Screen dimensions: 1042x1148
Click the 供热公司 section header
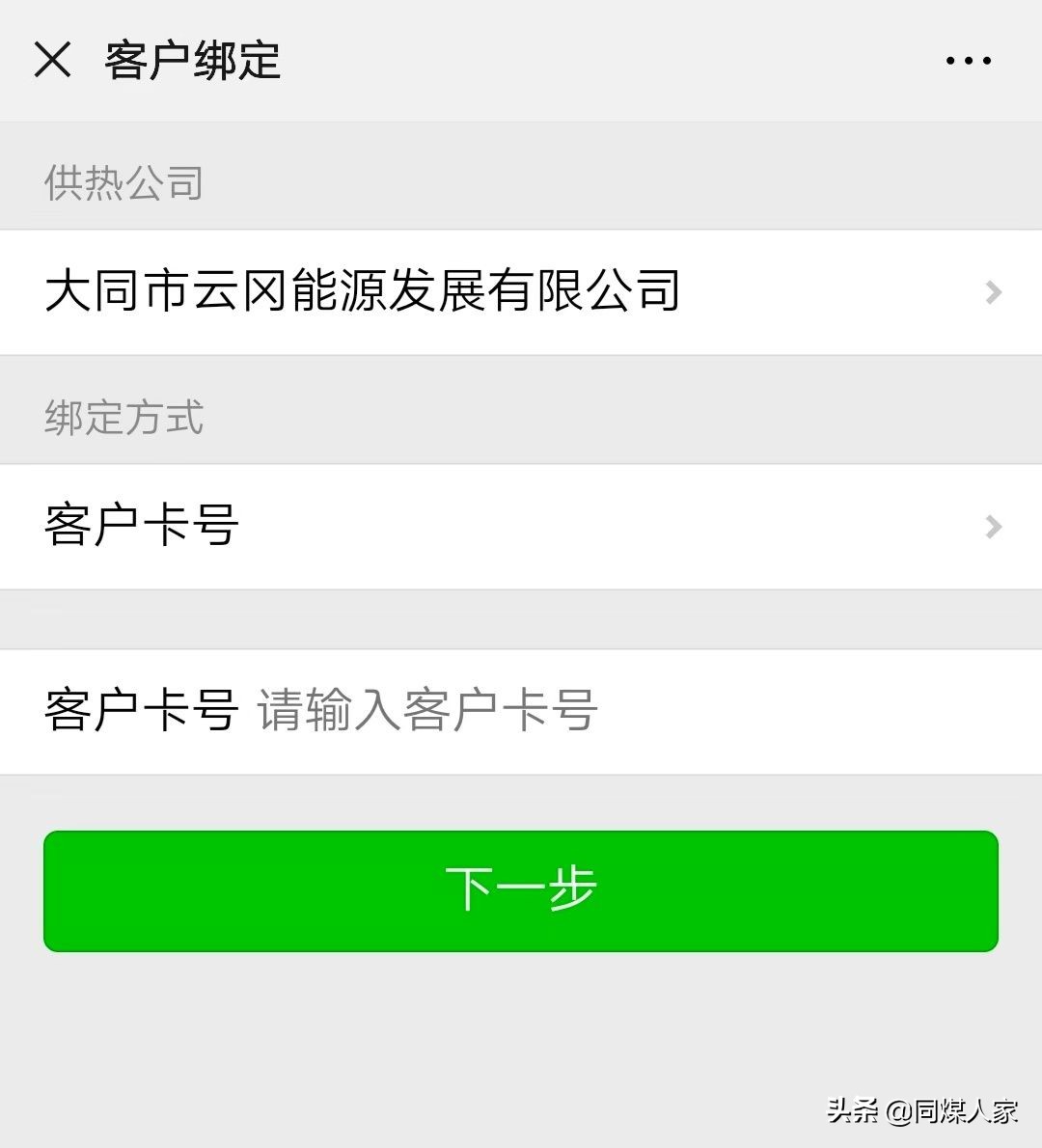click(x=123, y=183)
